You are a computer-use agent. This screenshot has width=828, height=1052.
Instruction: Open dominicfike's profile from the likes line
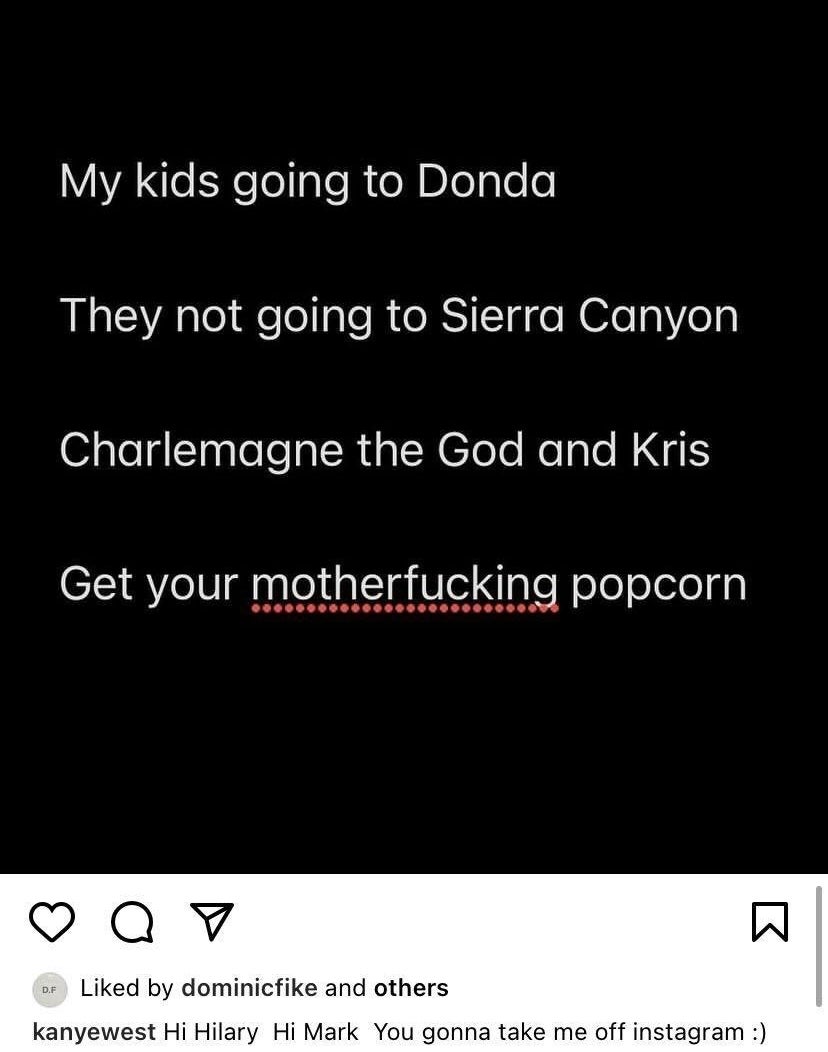pyautogui.click(x=249, y=988)
